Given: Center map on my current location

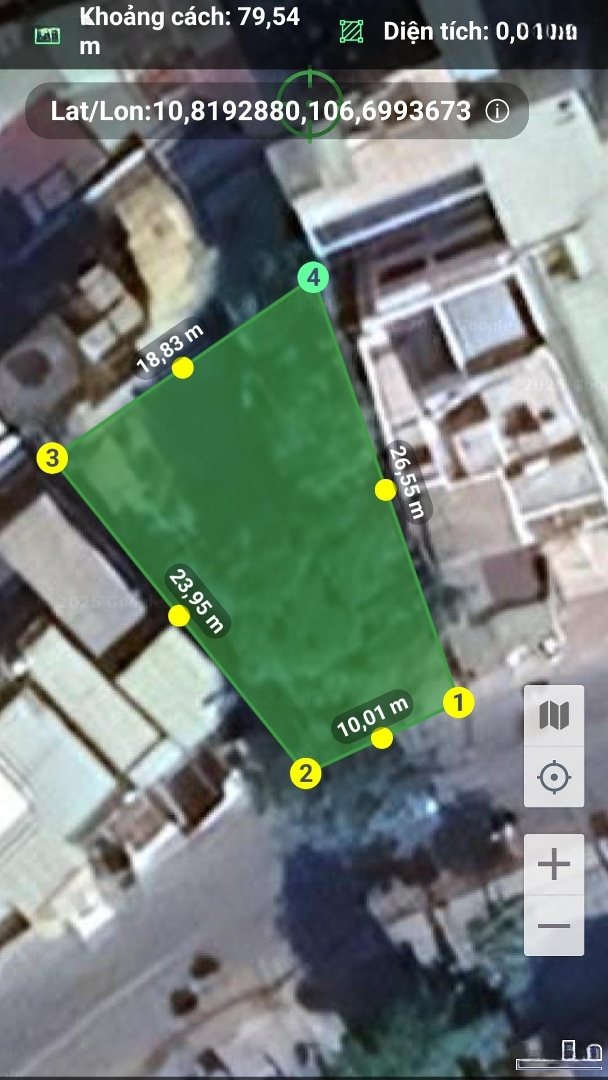Looking at the screenshot, I should [554, 776].
